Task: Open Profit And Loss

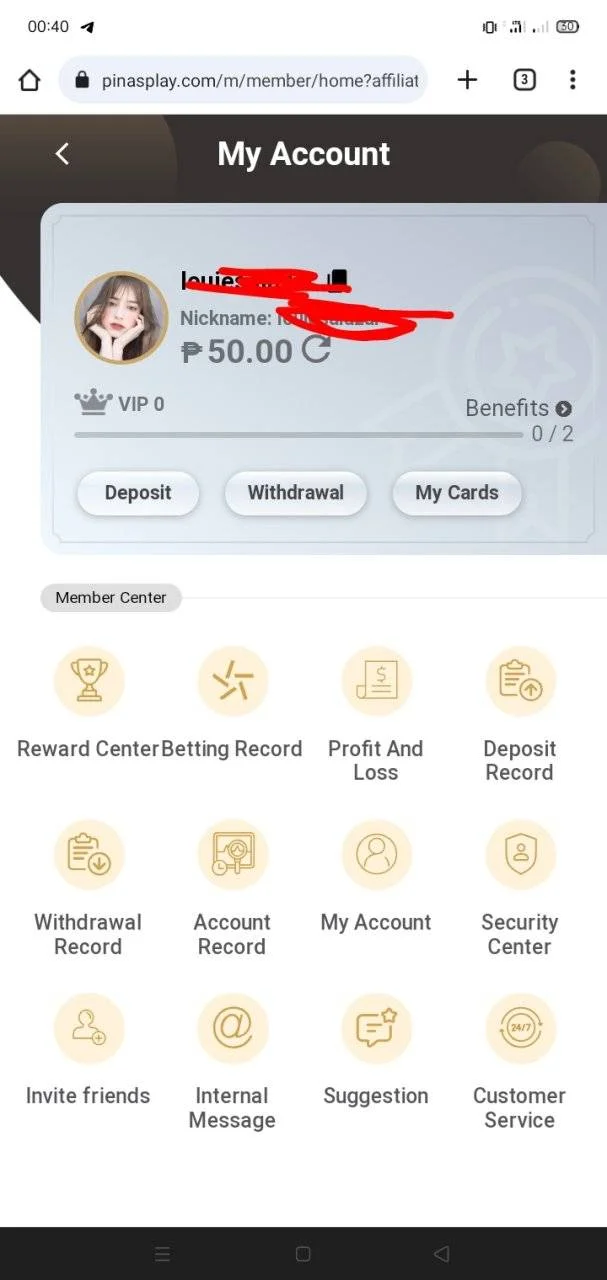Action: coord(376,683)
